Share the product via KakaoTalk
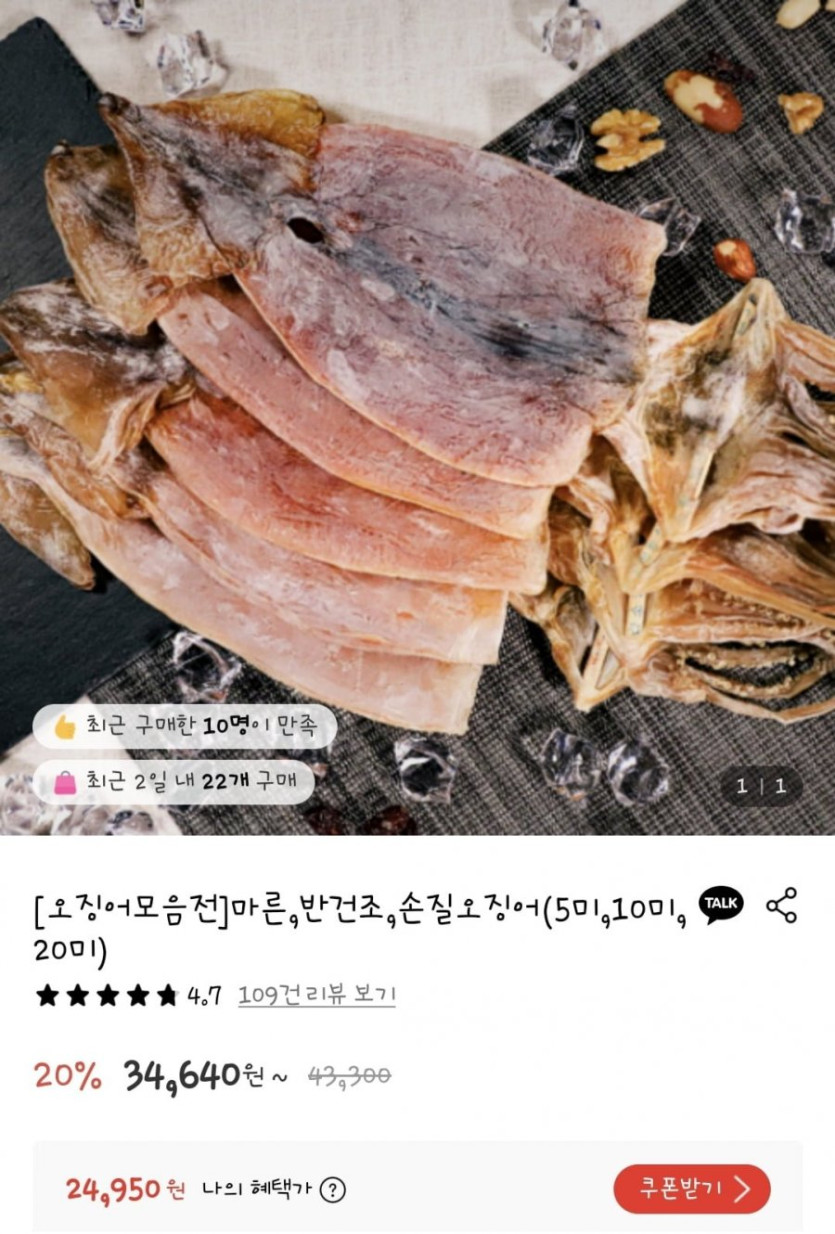The height and width of the screenshot is (1234, 835). (721, 905)
